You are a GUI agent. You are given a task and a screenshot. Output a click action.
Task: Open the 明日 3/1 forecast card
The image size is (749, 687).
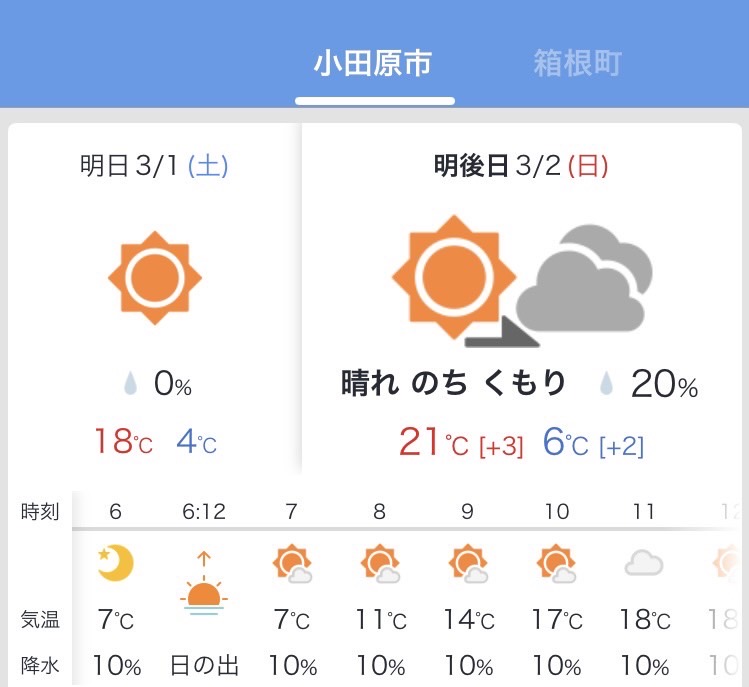pyautogui.click(x=154, y=300)
